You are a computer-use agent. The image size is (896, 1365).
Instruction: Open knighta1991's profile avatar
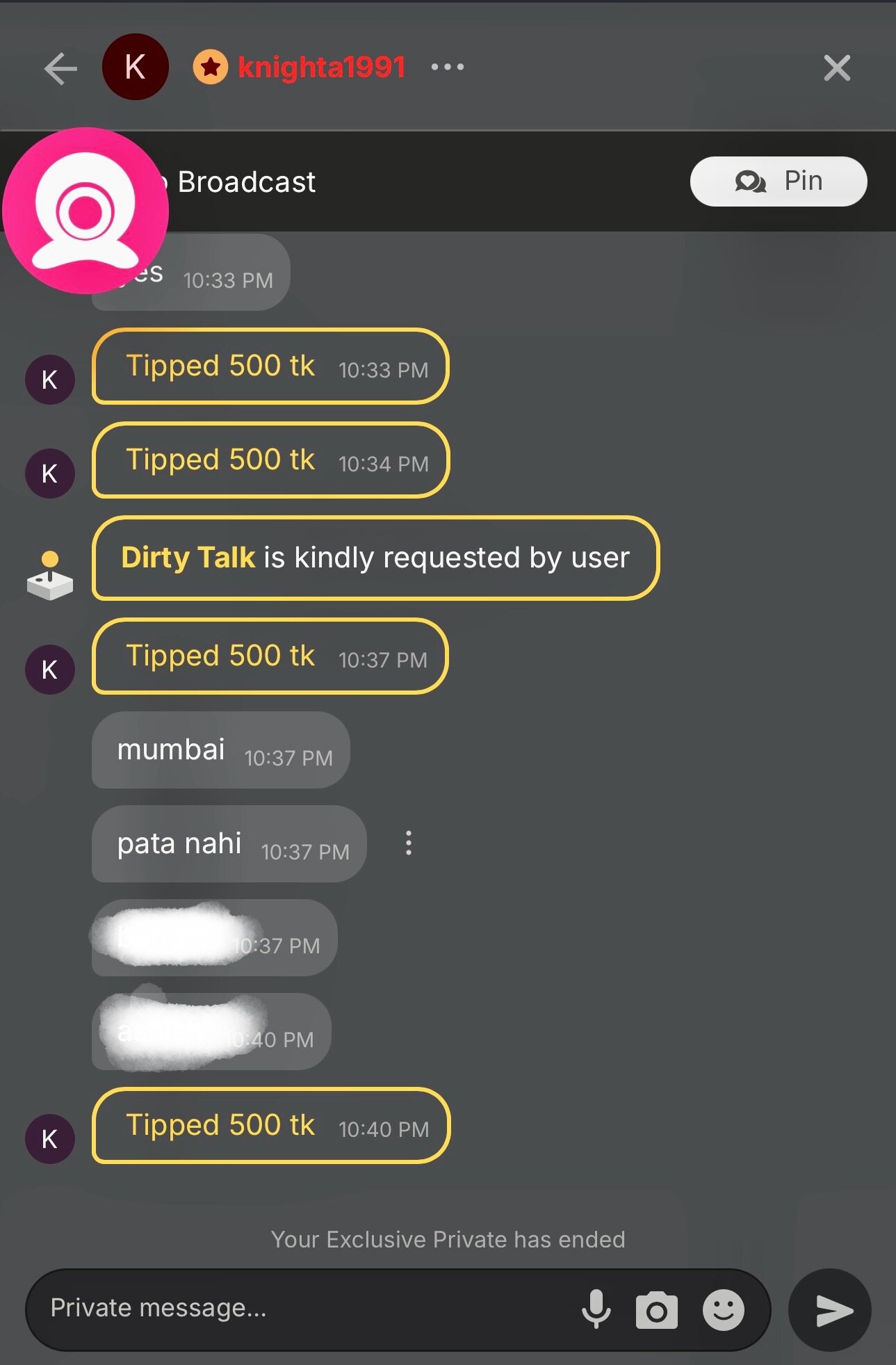(x=135, y=67)
